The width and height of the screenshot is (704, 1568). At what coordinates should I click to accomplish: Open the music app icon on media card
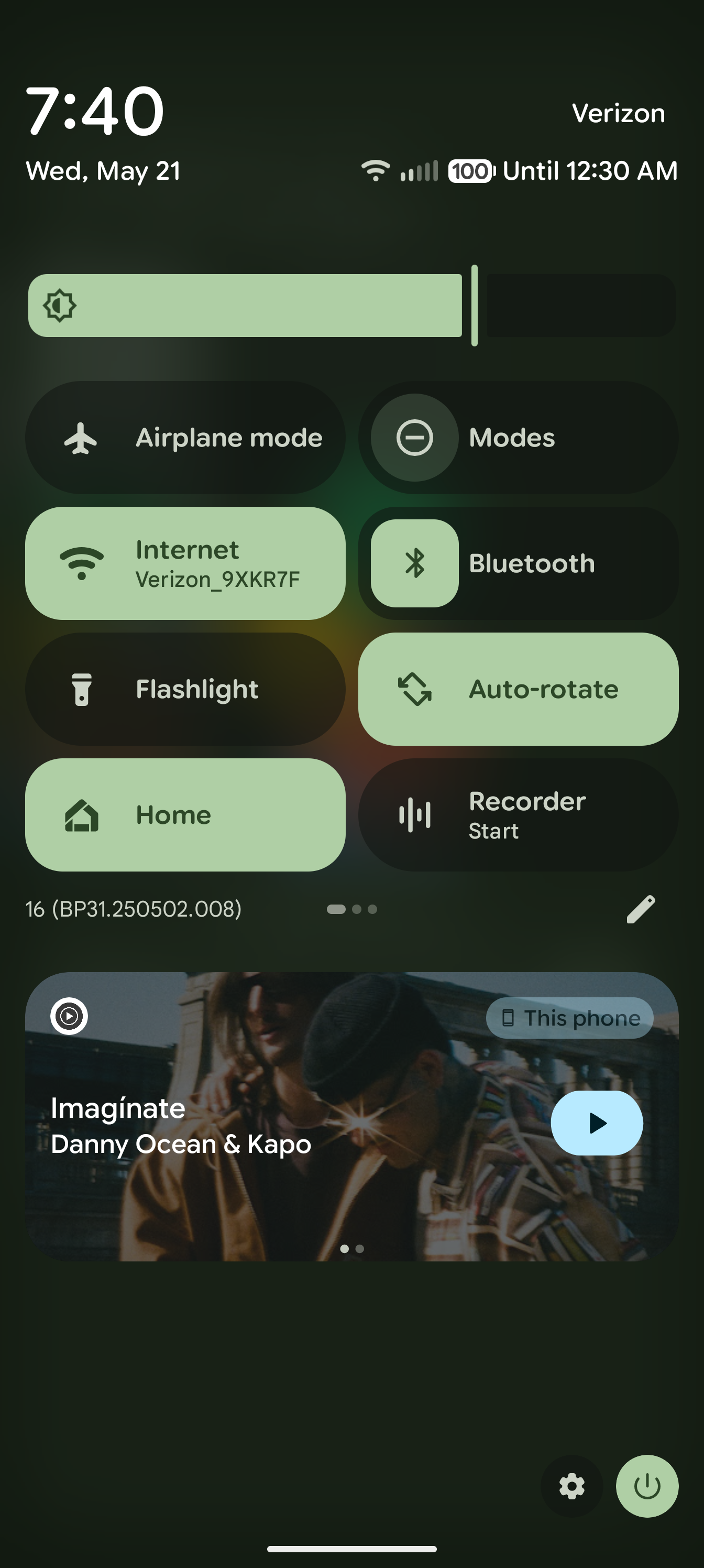[69, 1016]
